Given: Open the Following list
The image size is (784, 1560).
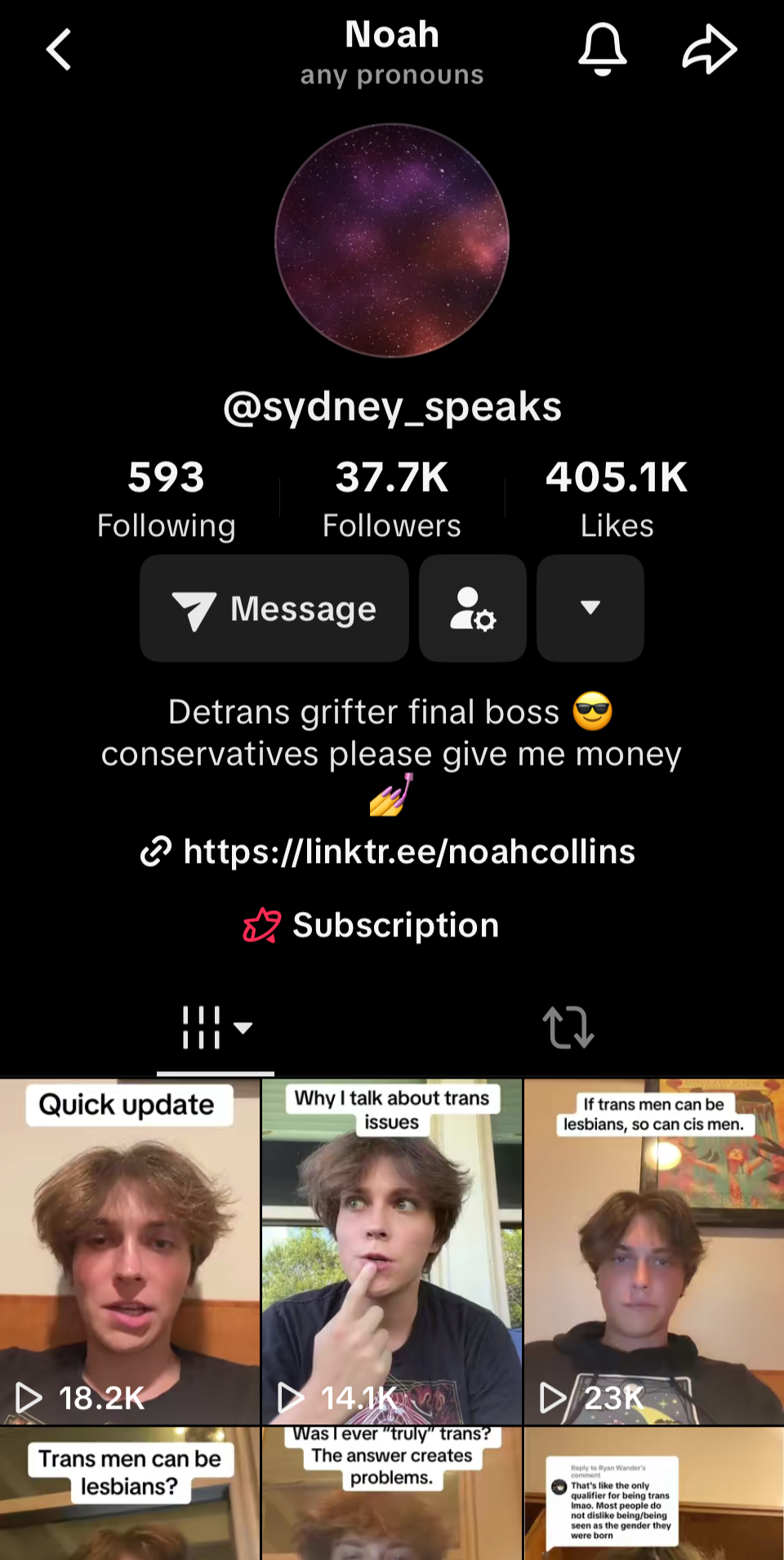Looking at the screenshot, I should pos(167,498).
